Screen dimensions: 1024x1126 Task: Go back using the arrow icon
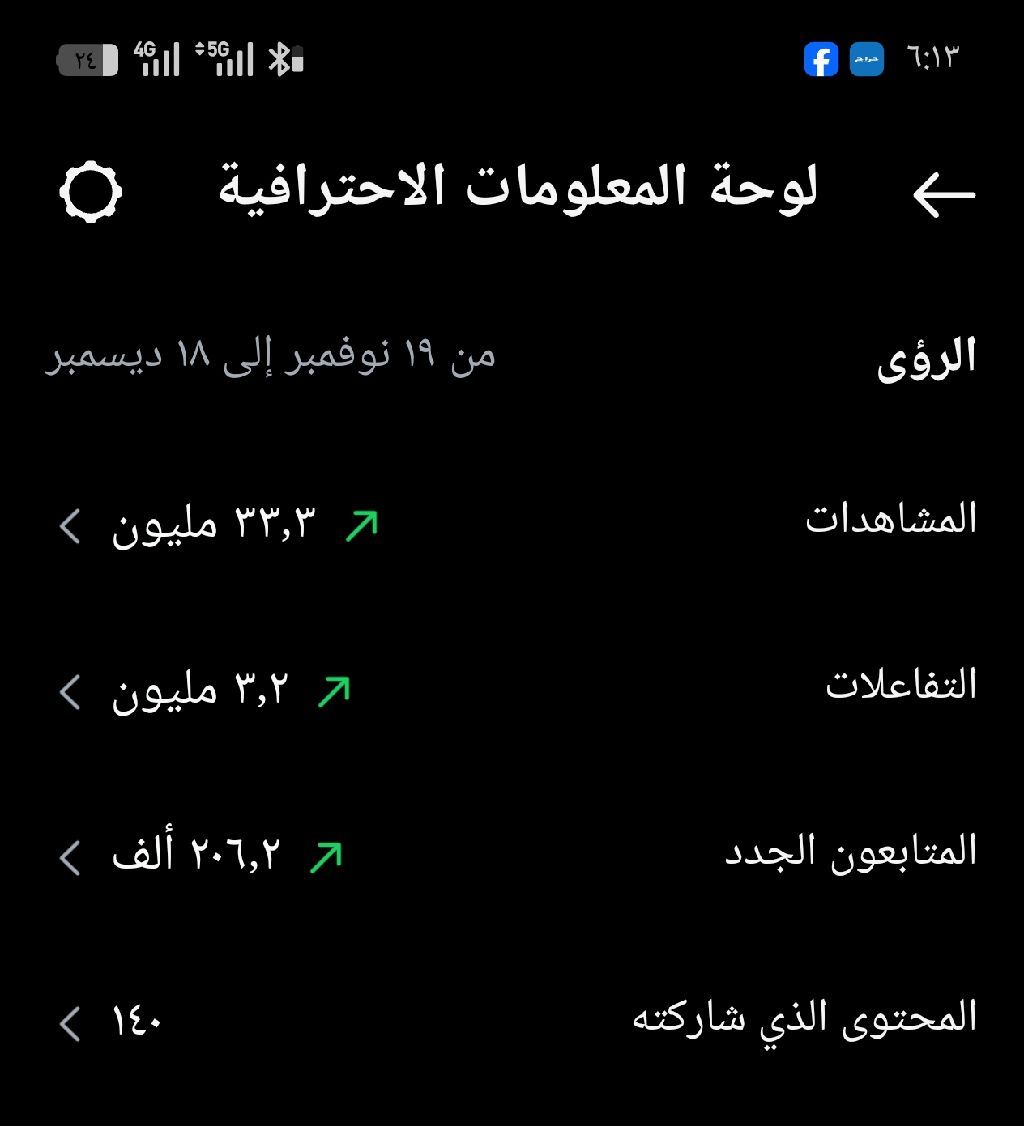coord(943,194)
